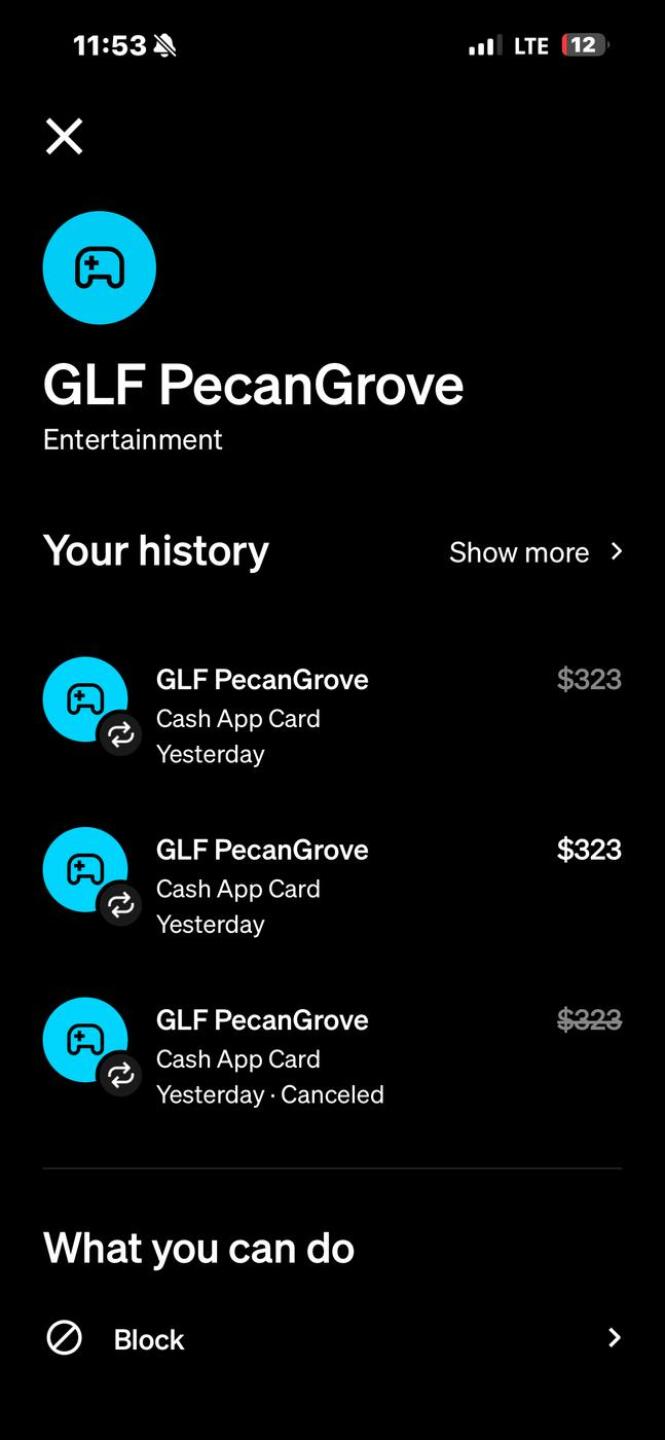This screenshot has height=1440, width=665.
Task: Show more of your history
Action: 535,552
